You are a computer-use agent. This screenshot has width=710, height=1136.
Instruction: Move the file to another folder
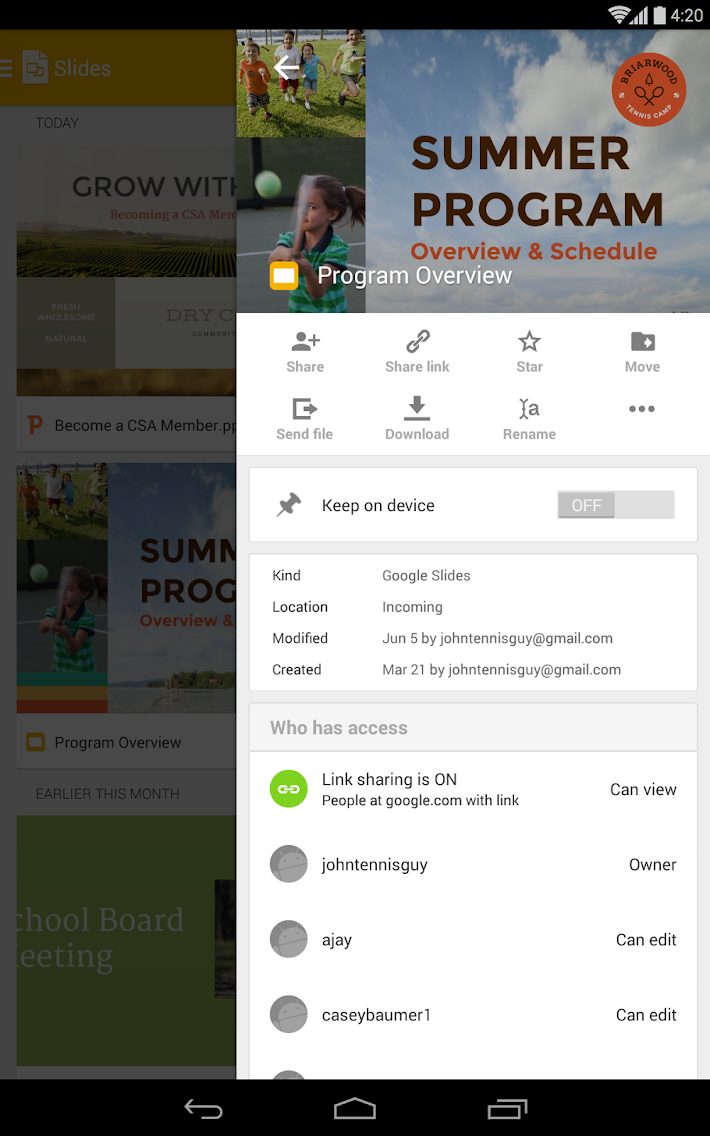pyautogui.click(x=642, y=352)
